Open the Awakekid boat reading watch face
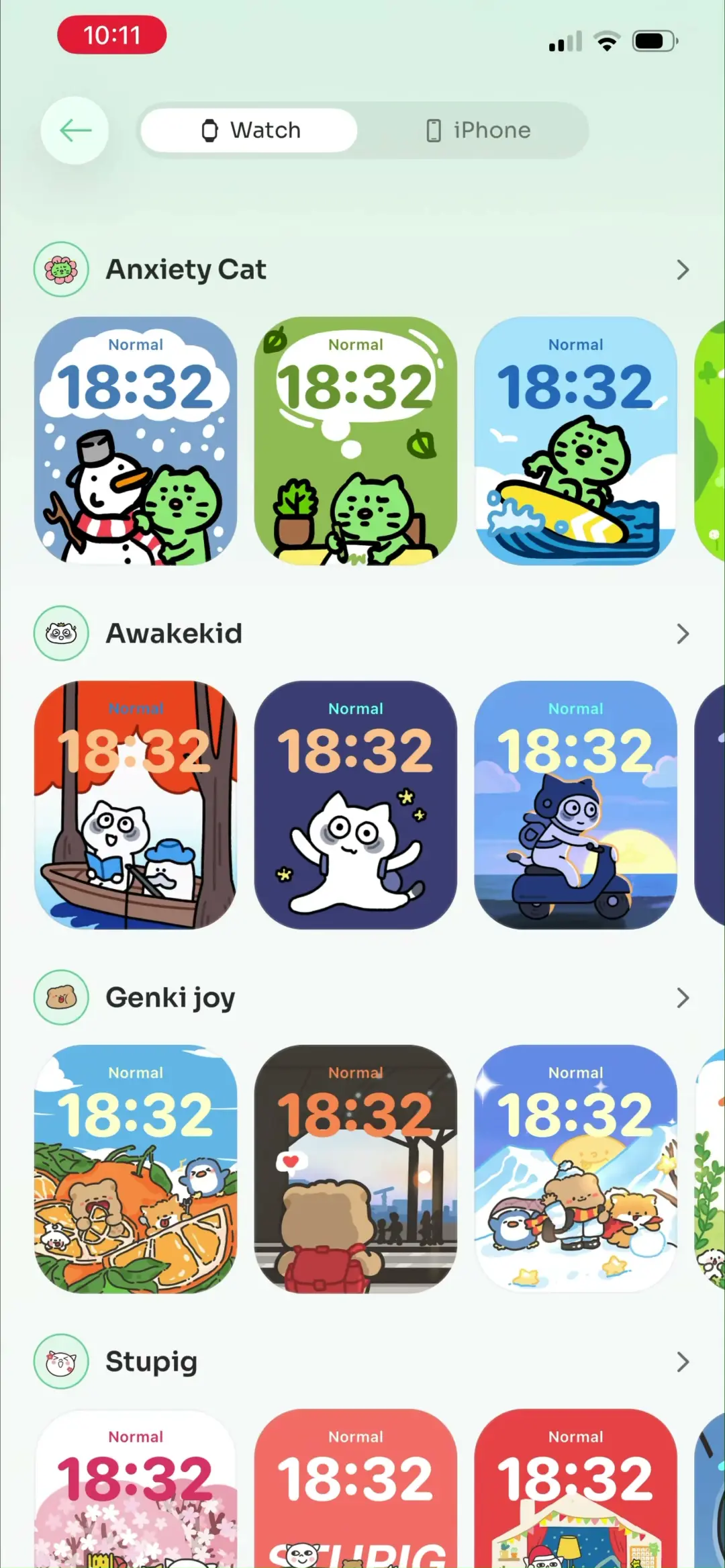Image resolution: width=725 pixels, height=1568 pixels. tap(136, 805)
